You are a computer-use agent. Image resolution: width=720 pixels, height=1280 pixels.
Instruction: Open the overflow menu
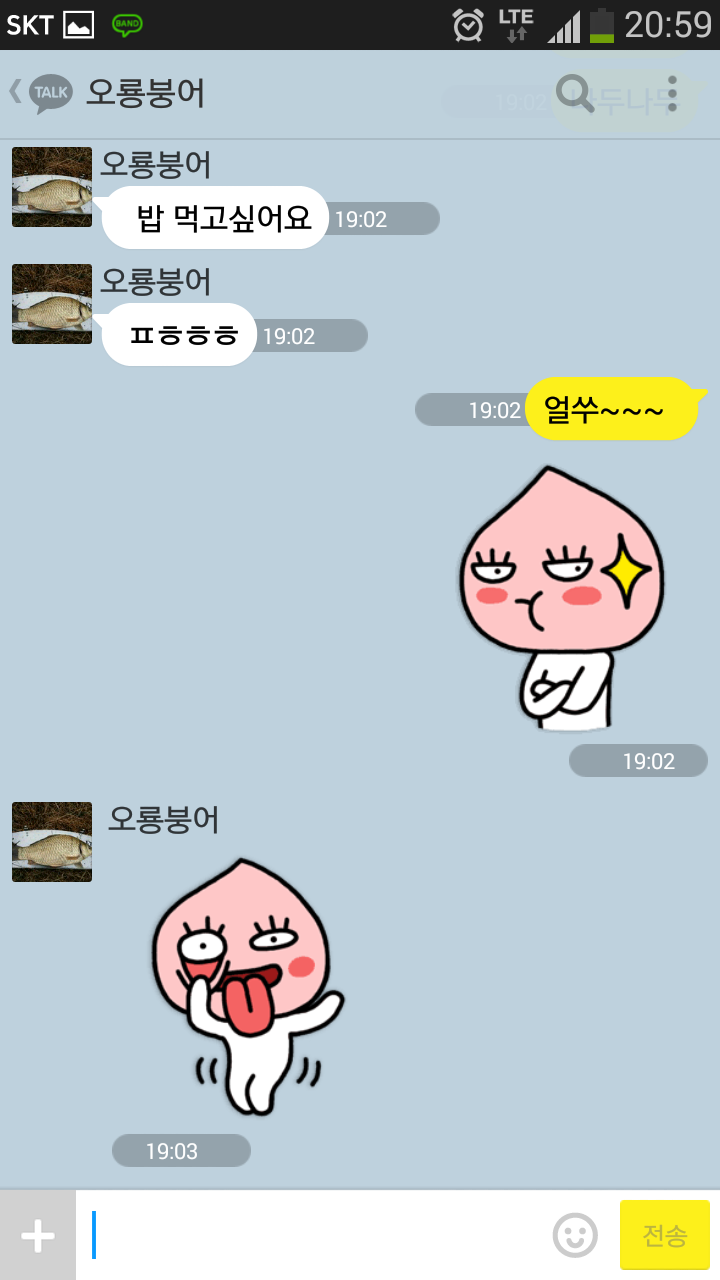point(672,94)
